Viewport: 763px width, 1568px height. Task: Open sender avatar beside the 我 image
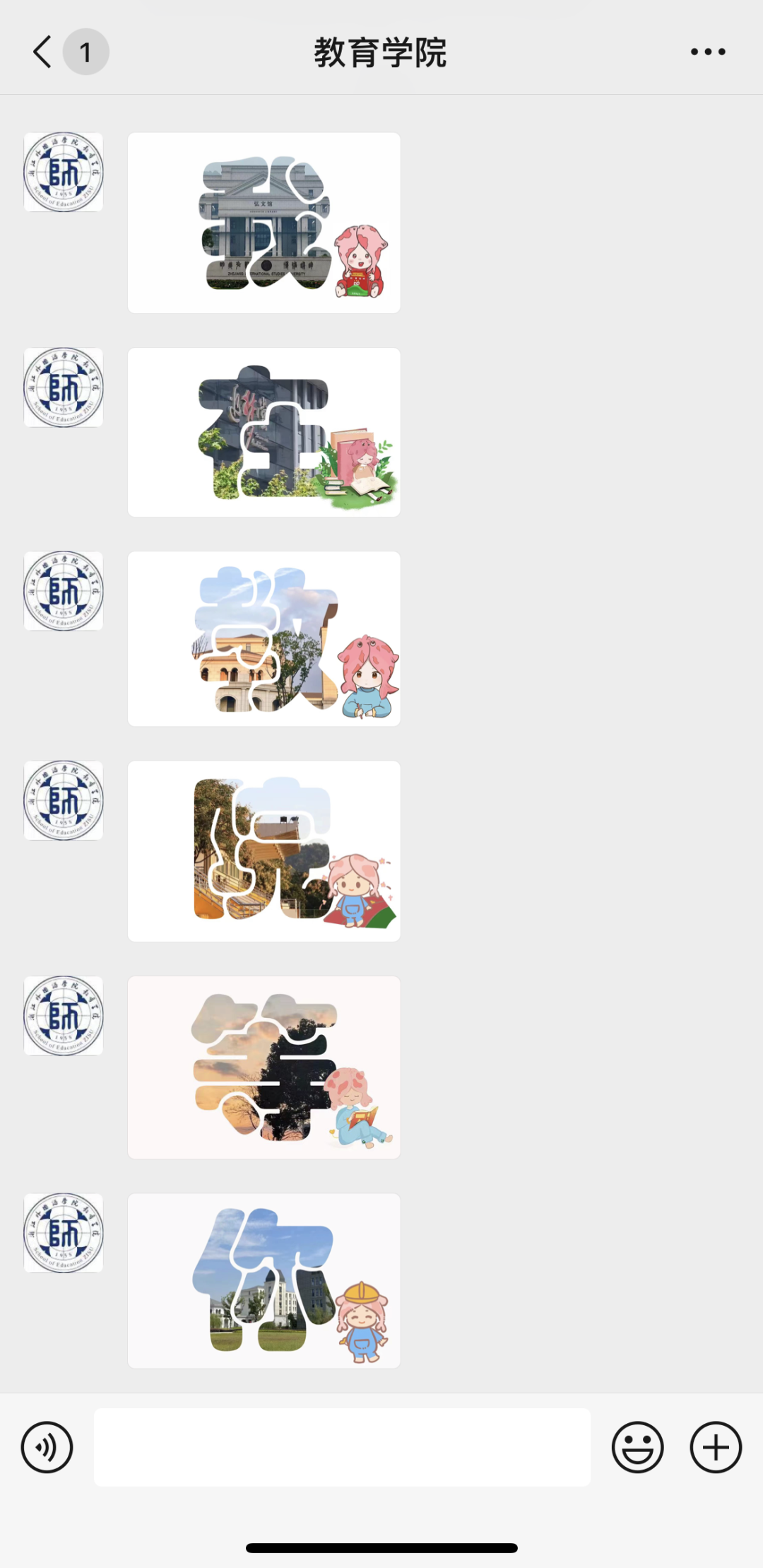click(64, 172)
